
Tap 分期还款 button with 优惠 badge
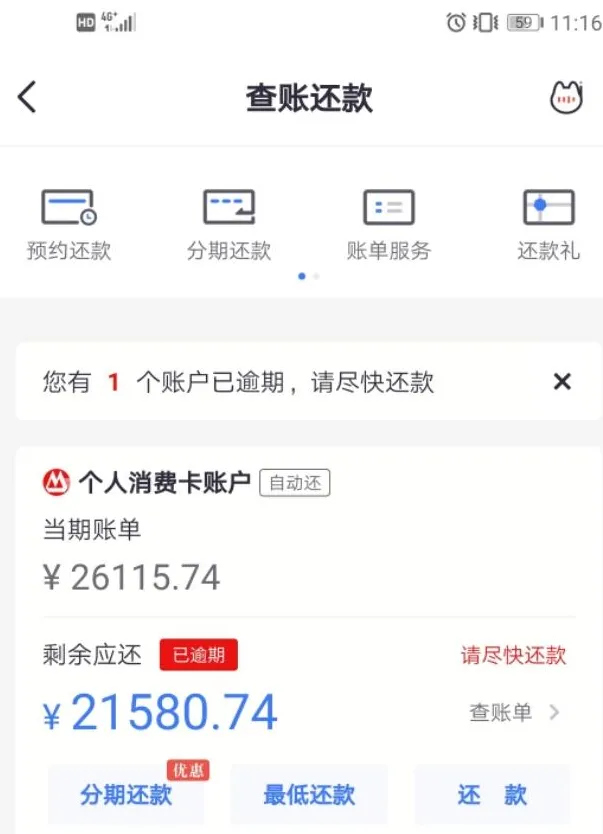[x=126, y=795]
